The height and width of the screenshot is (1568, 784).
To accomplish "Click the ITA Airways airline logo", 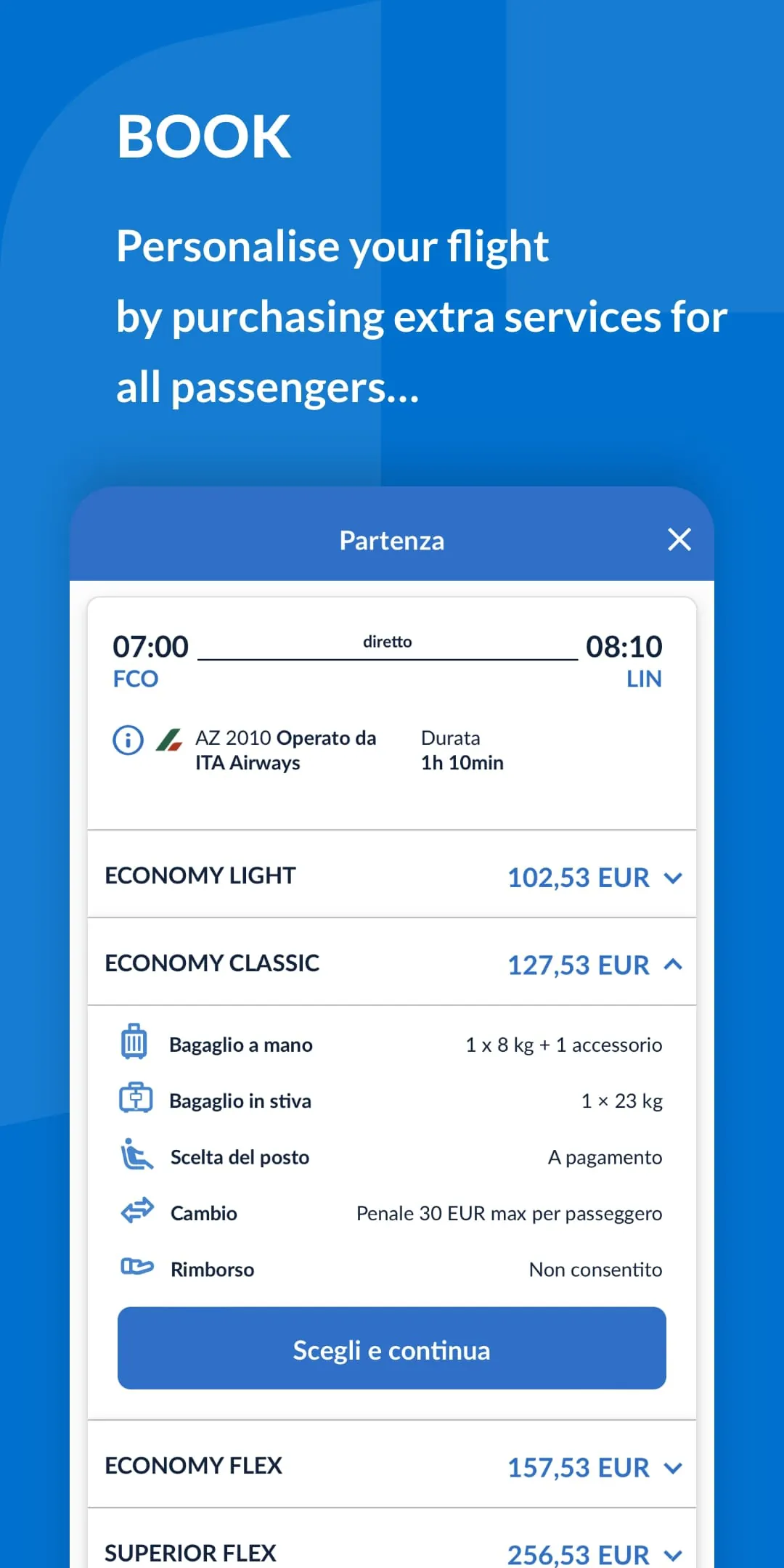I will pyautogui.click(x=169, y=740).
